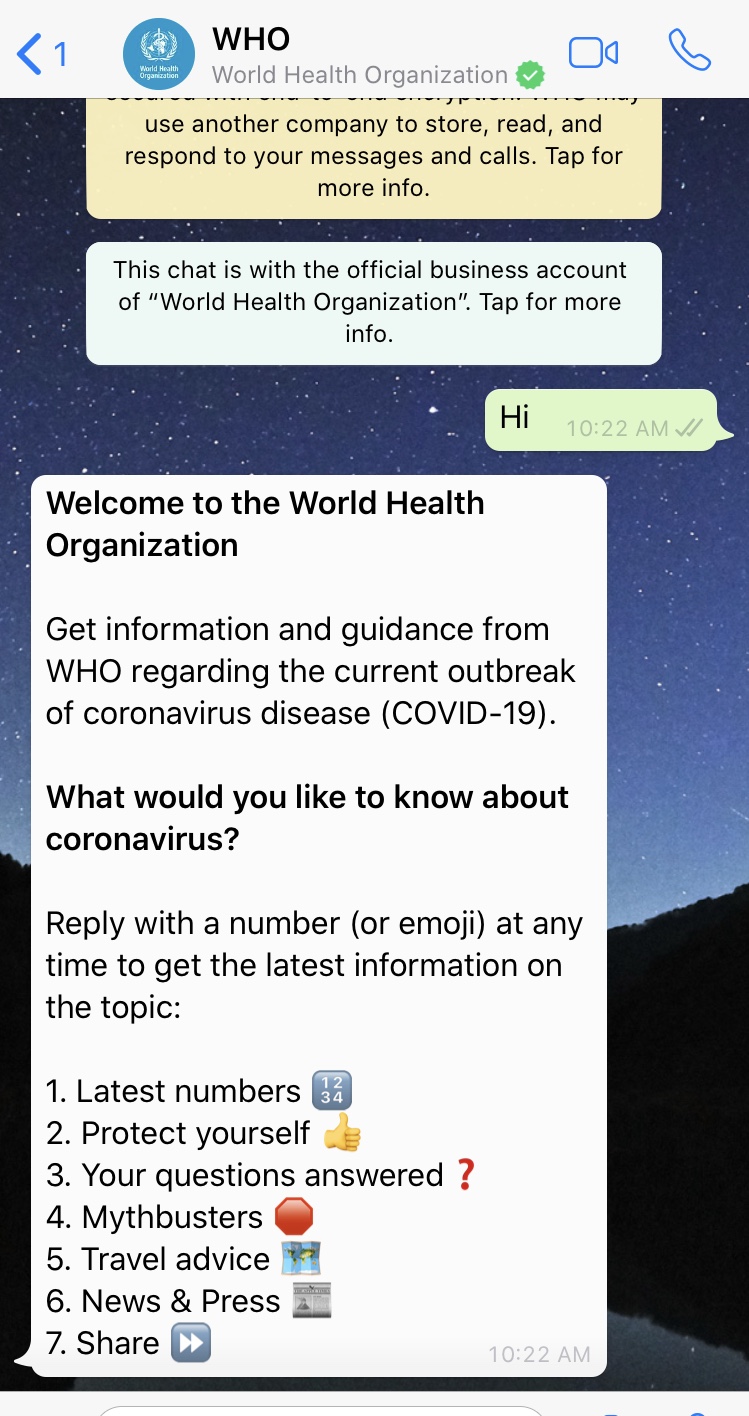Open the encryption info notice
The image size is (749, 1416).
pyautogui.click(x=373, y=157)
